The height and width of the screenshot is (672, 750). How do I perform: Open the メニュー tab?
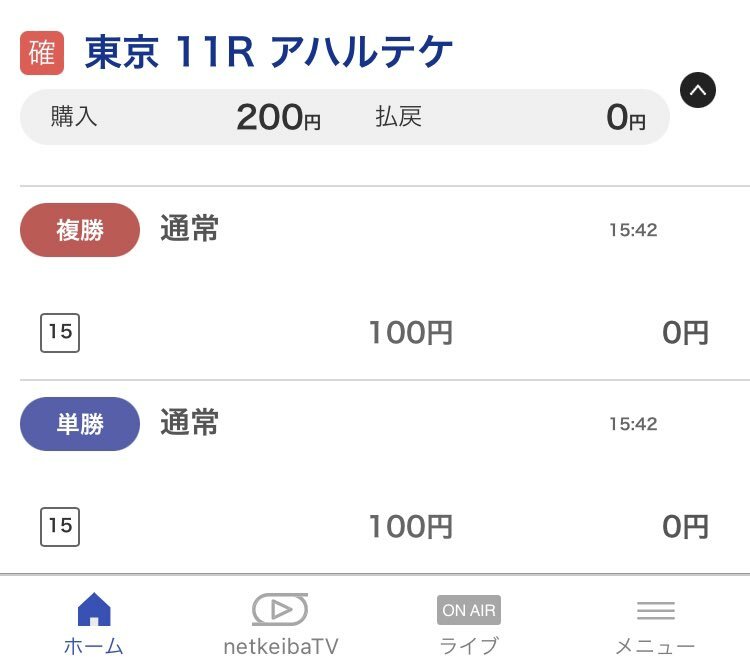(655, 624)
